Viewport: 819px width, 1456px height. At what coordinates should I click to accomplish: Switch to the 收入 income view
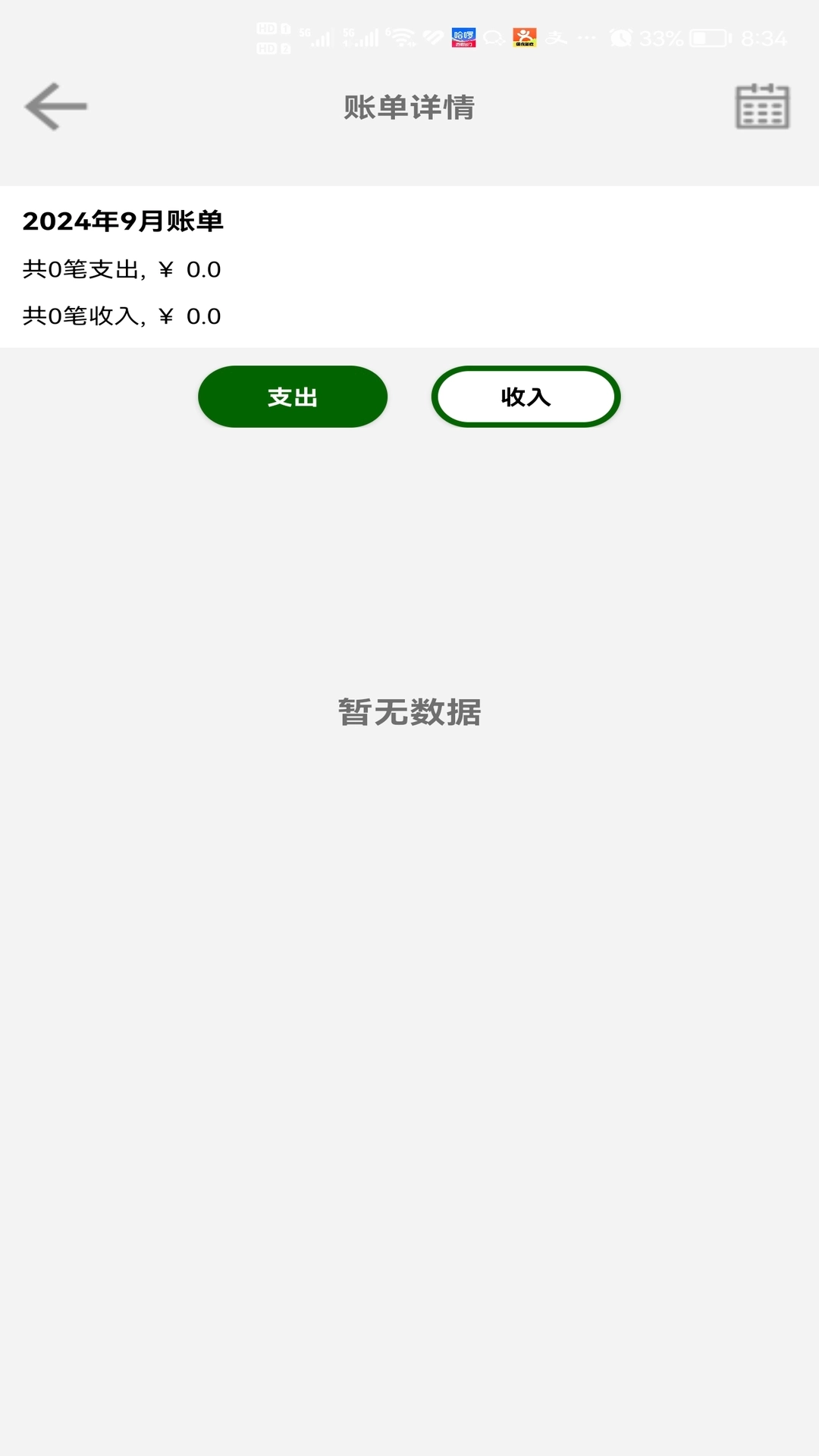point(525,397)
